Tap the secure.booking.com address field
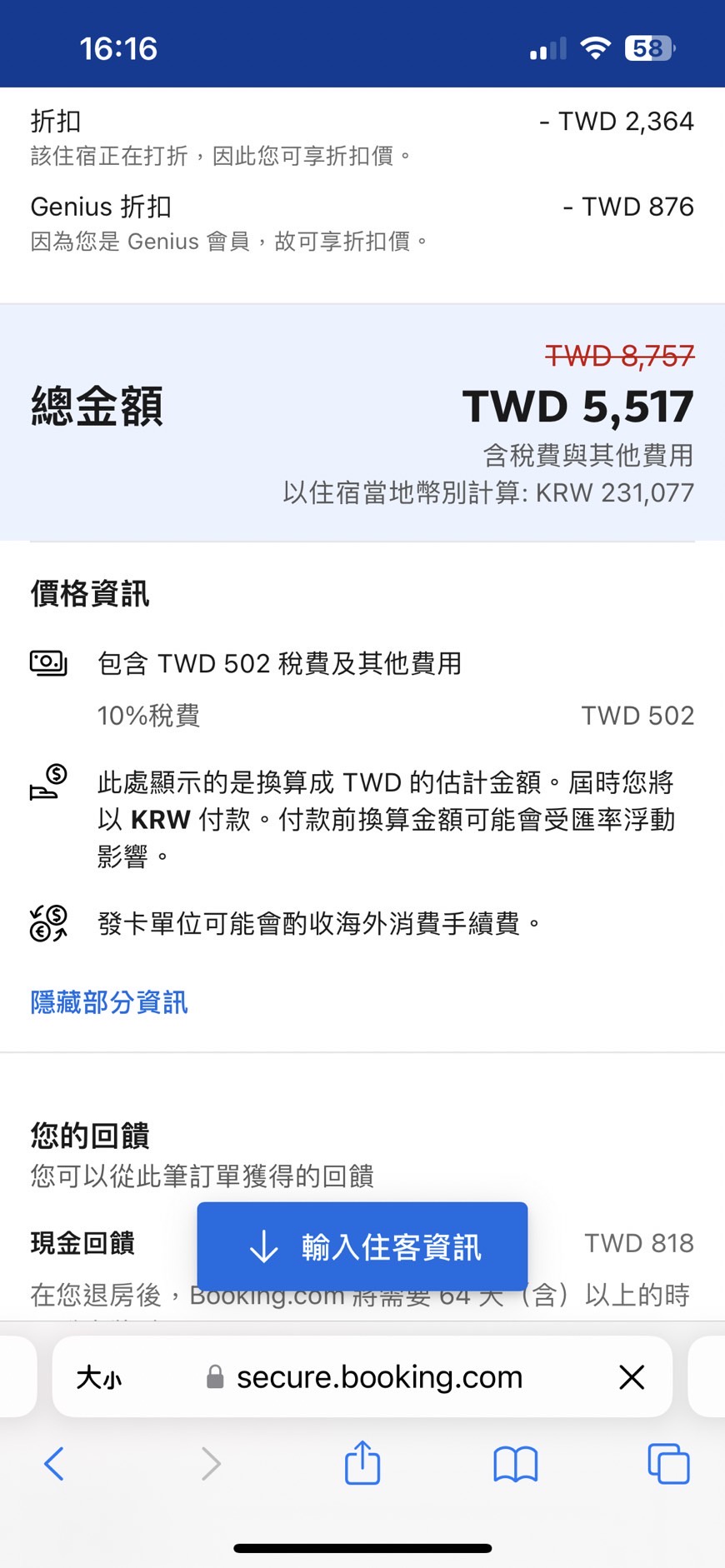Viewport: 725px width, 1568px height. 364,1377
